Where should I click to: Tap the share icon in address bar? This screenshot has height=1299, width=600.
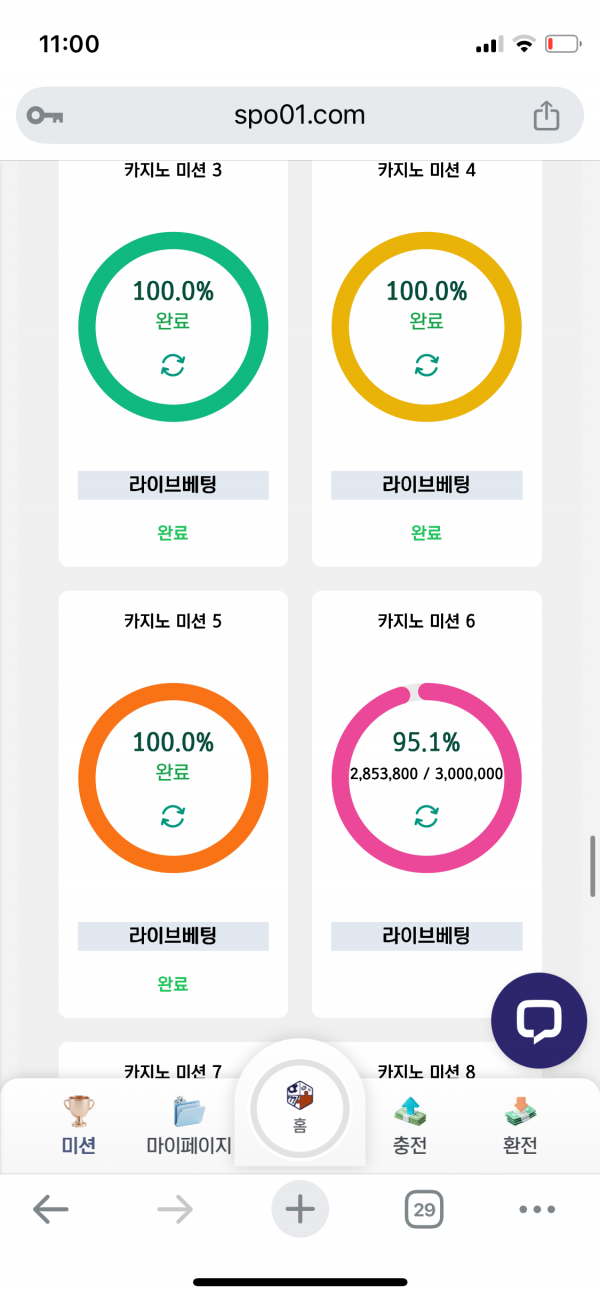(x=546, y=116)
